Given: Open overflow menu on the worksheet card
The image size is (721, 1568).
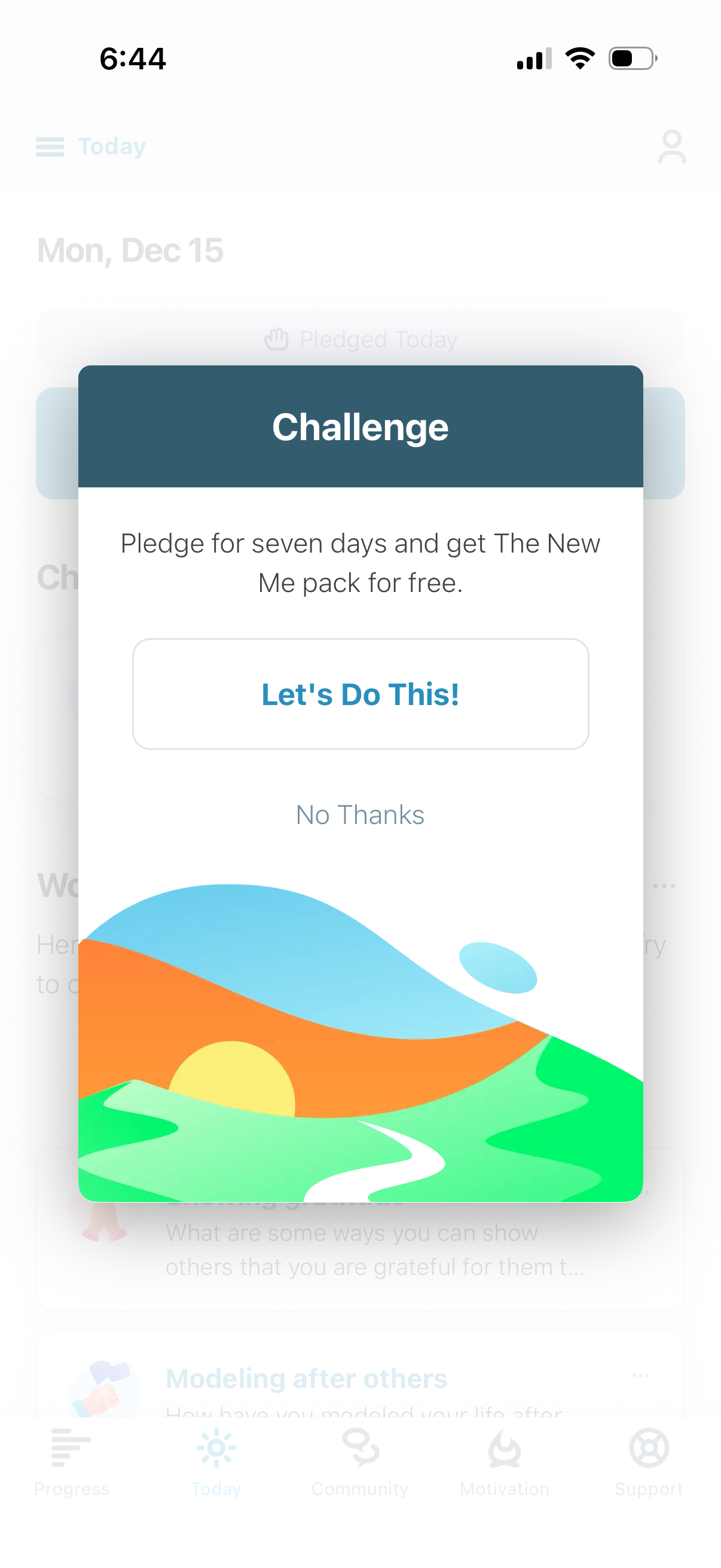Looking at the screenshot, I should (x=664, y=885).
